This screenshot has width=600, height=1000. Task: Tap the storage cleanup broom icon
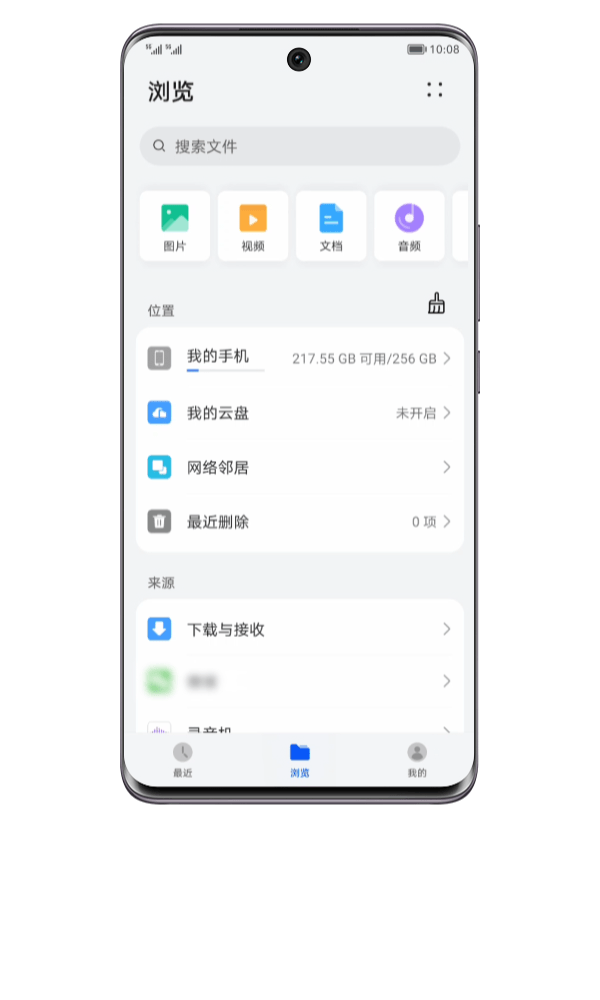436,304
